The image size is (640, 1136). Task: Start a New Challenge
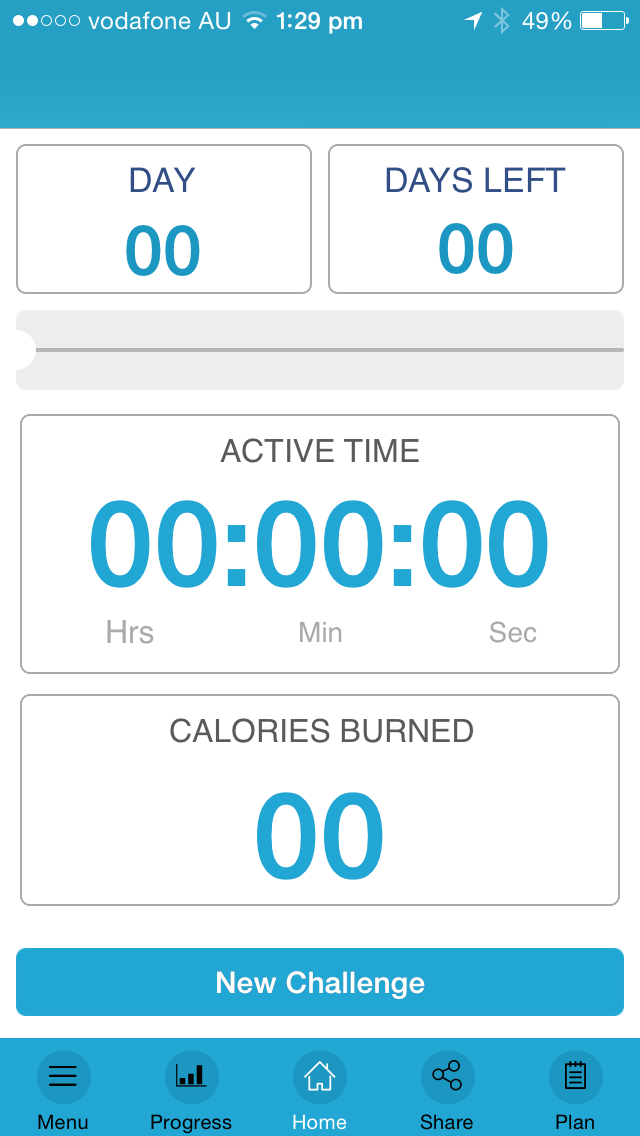pos(320,982)
